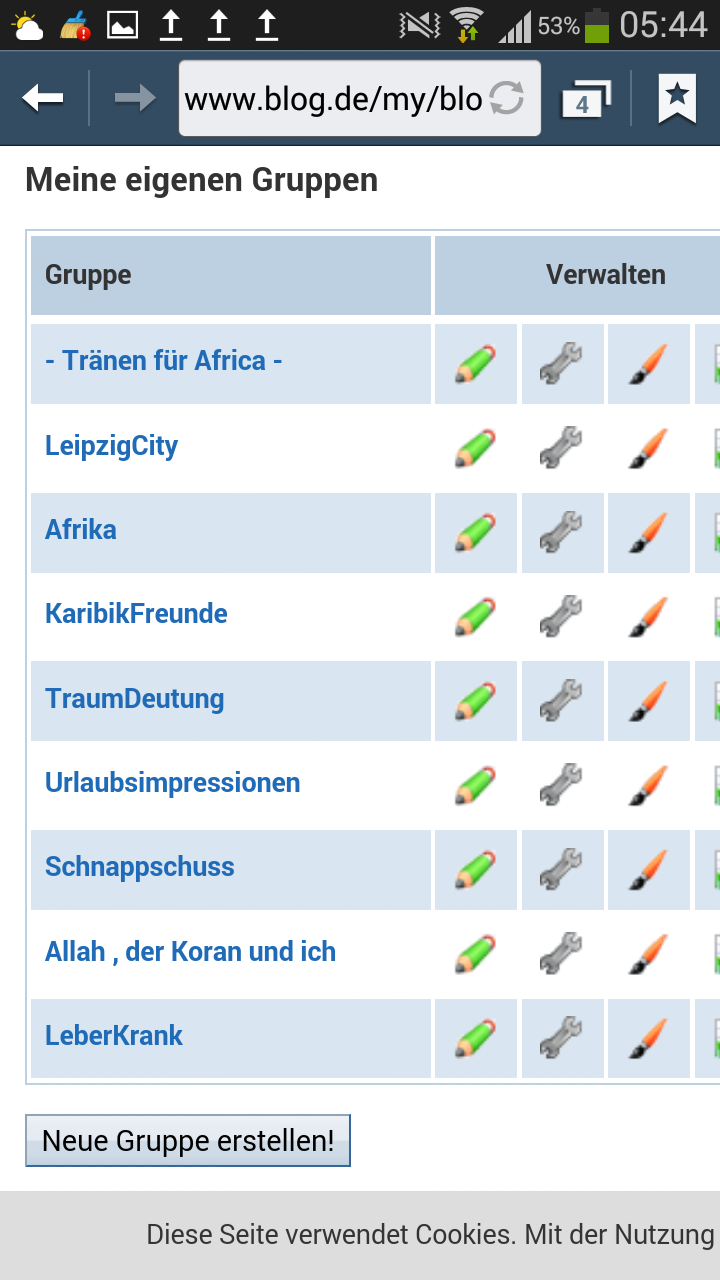Image resolution: width=720 pixels, height=1280 pixels.
Task: Open the bookmarks star button
Action: coord(677,98)
